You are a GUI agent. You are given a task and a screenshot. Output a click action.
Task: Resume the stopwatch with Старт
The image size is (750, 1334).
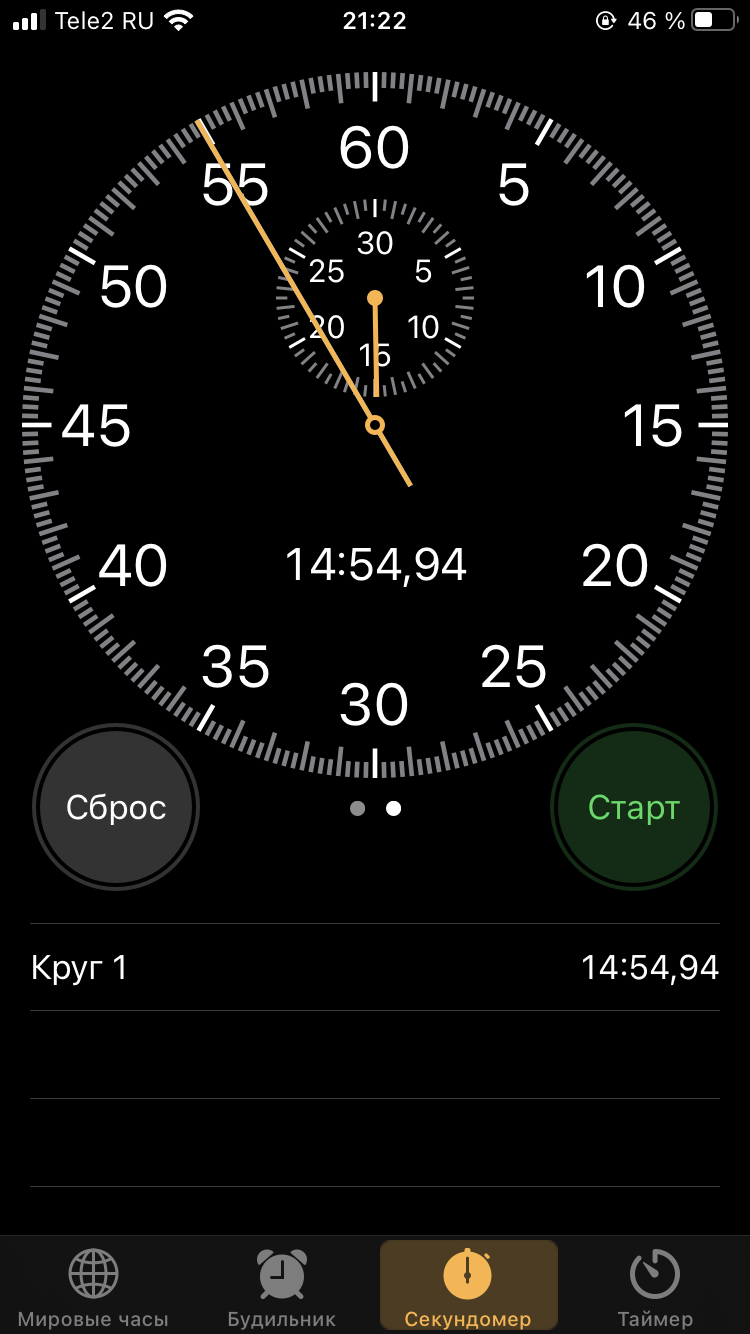633,807
